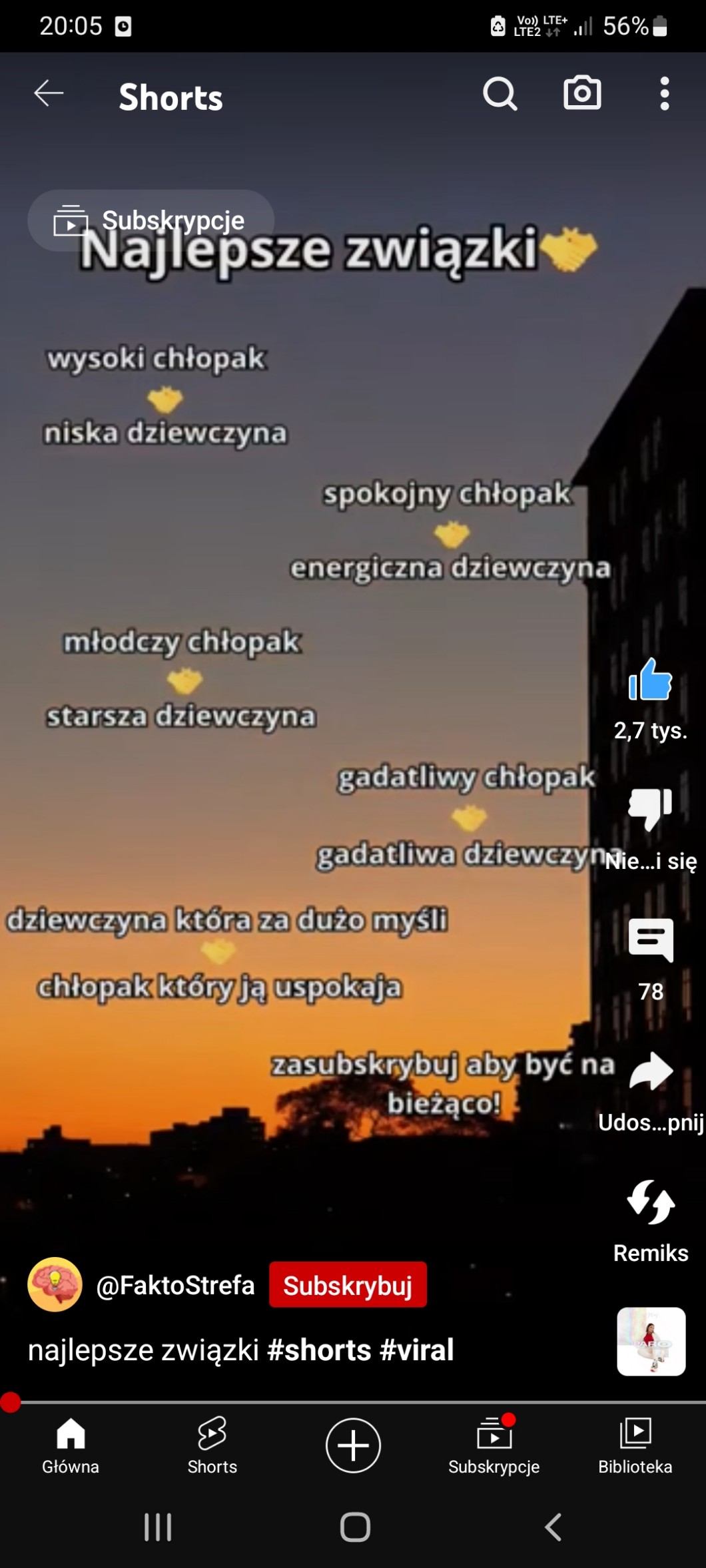Open the three-dot overflow menu
The image size is (706, 1568).
pos(664,93)
